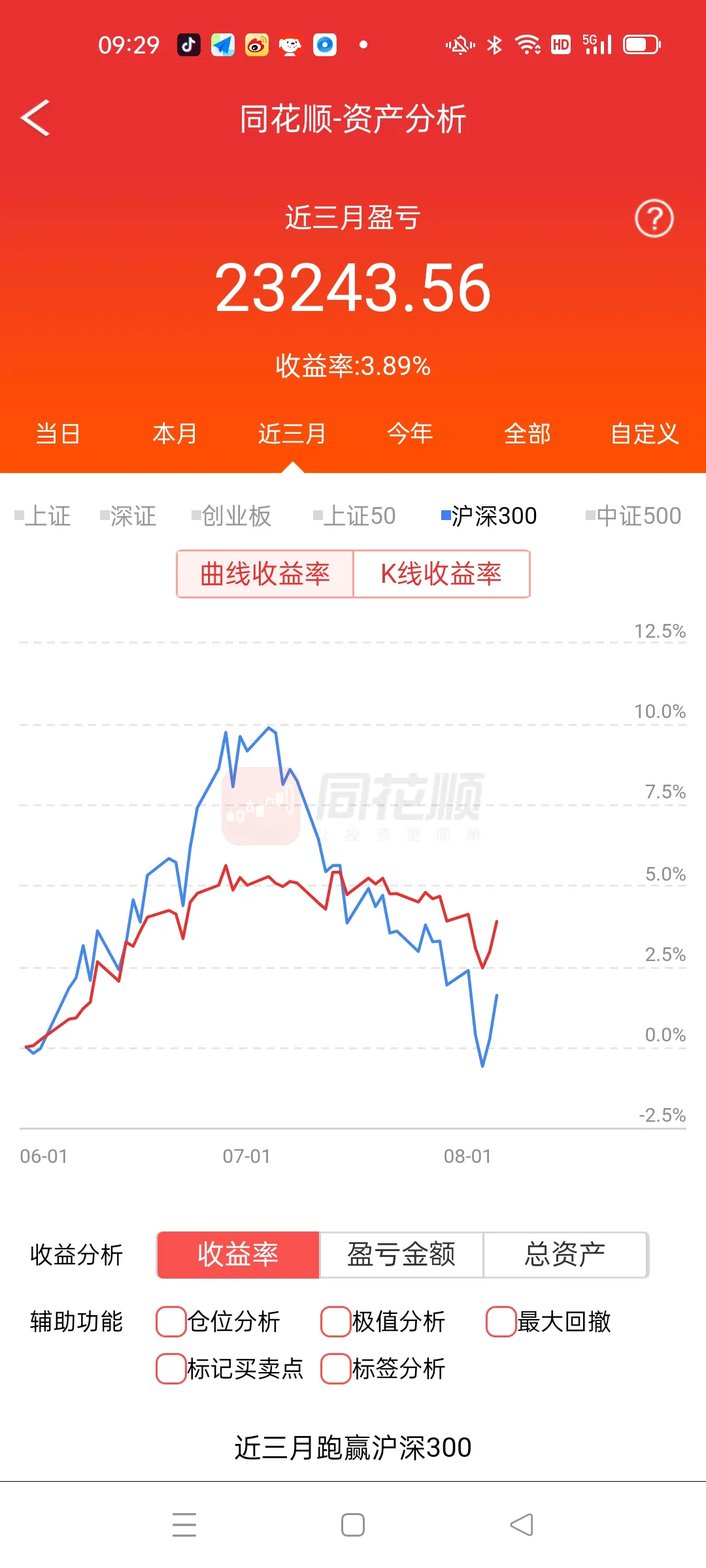
Task: Open the 自定义 custom period tab
Action: [645, 434]
